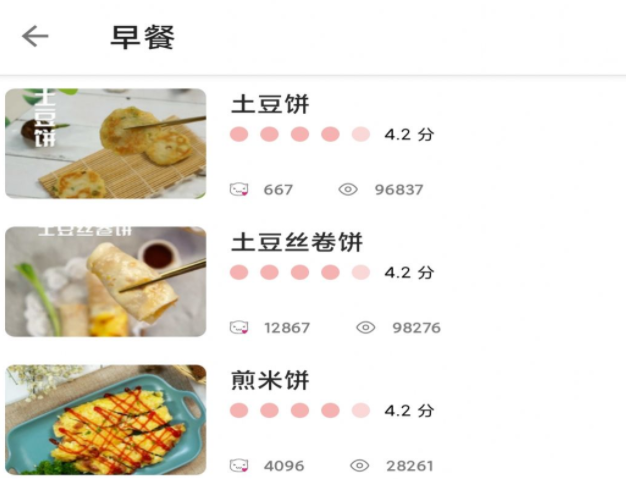Open the 土豆丝卷饼 recipe

click(x=296, y=242)
